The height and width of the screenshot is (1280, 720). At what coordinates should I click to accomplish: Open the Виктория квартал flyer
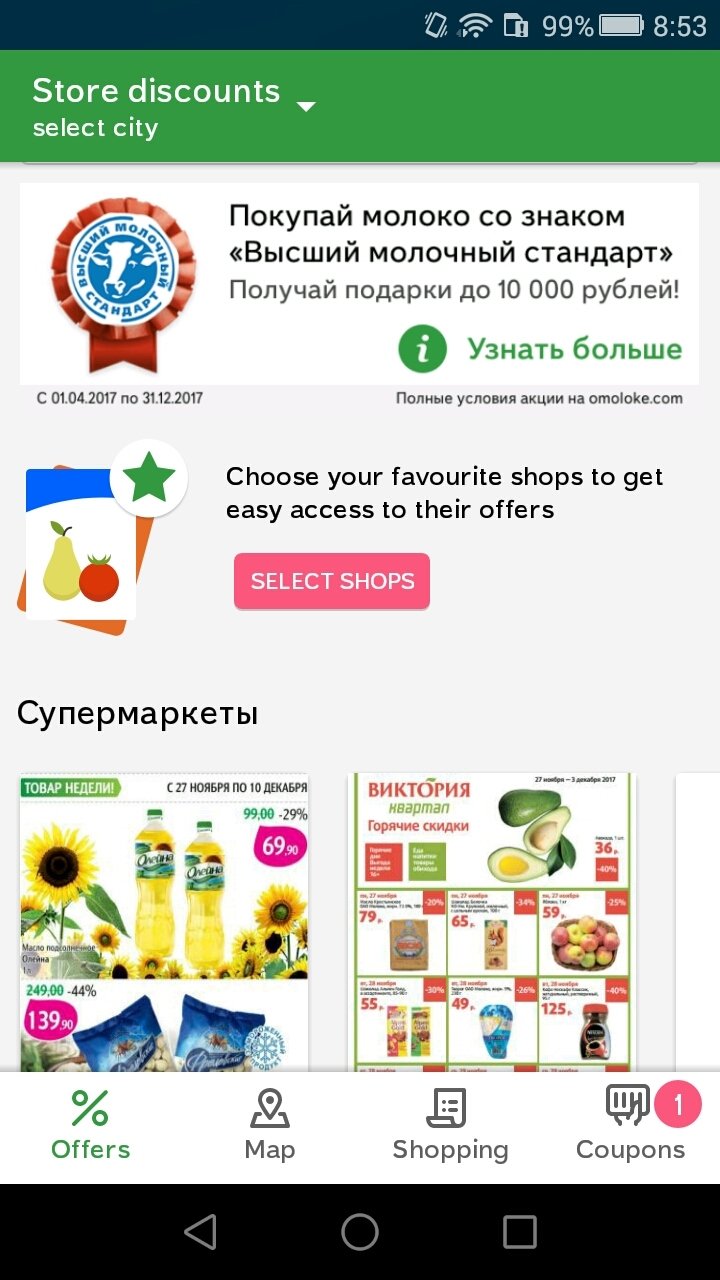click(492, 922)
